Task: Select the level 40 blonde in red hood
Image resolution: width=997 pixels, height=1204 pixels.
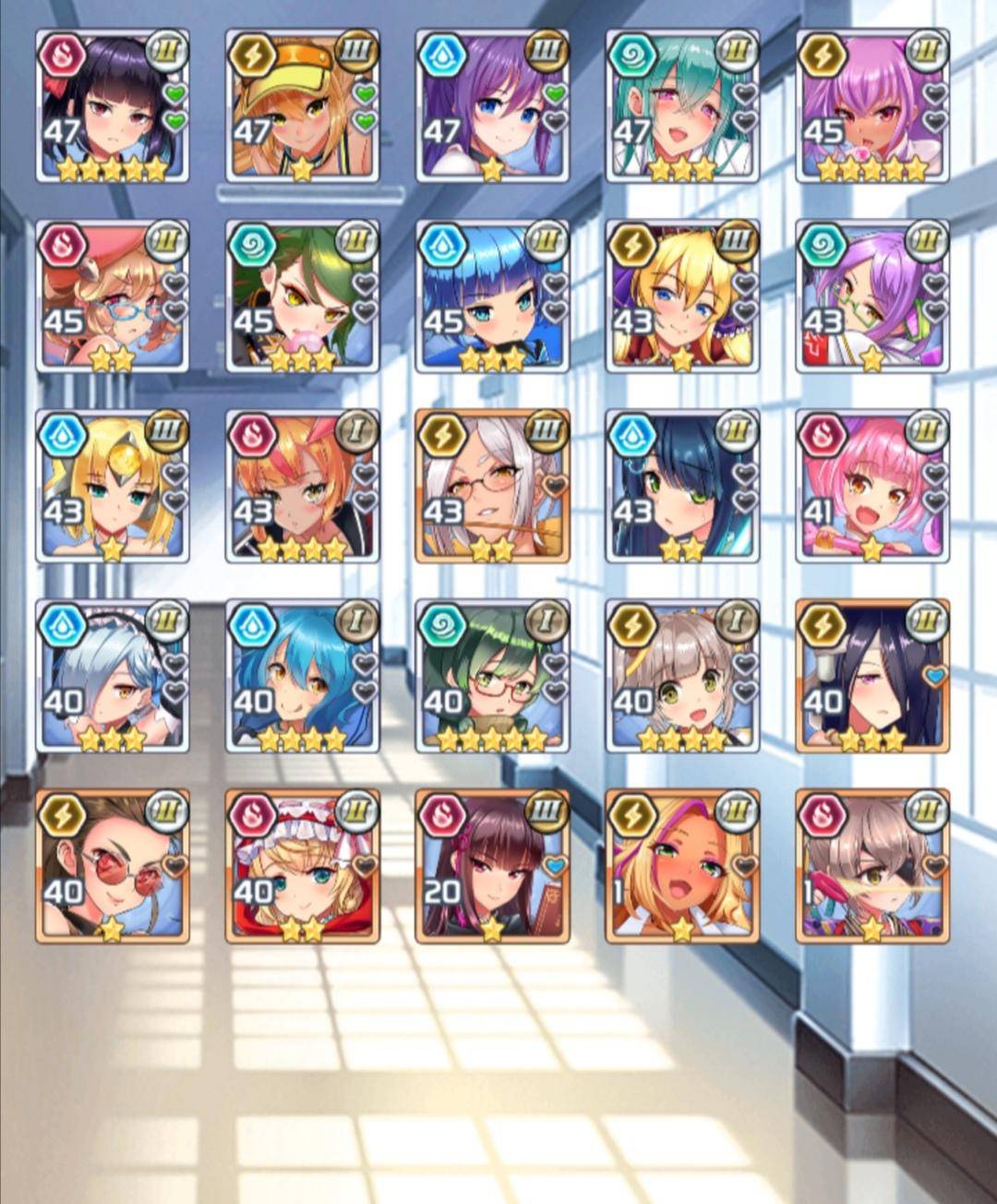Action: point(303,867)
